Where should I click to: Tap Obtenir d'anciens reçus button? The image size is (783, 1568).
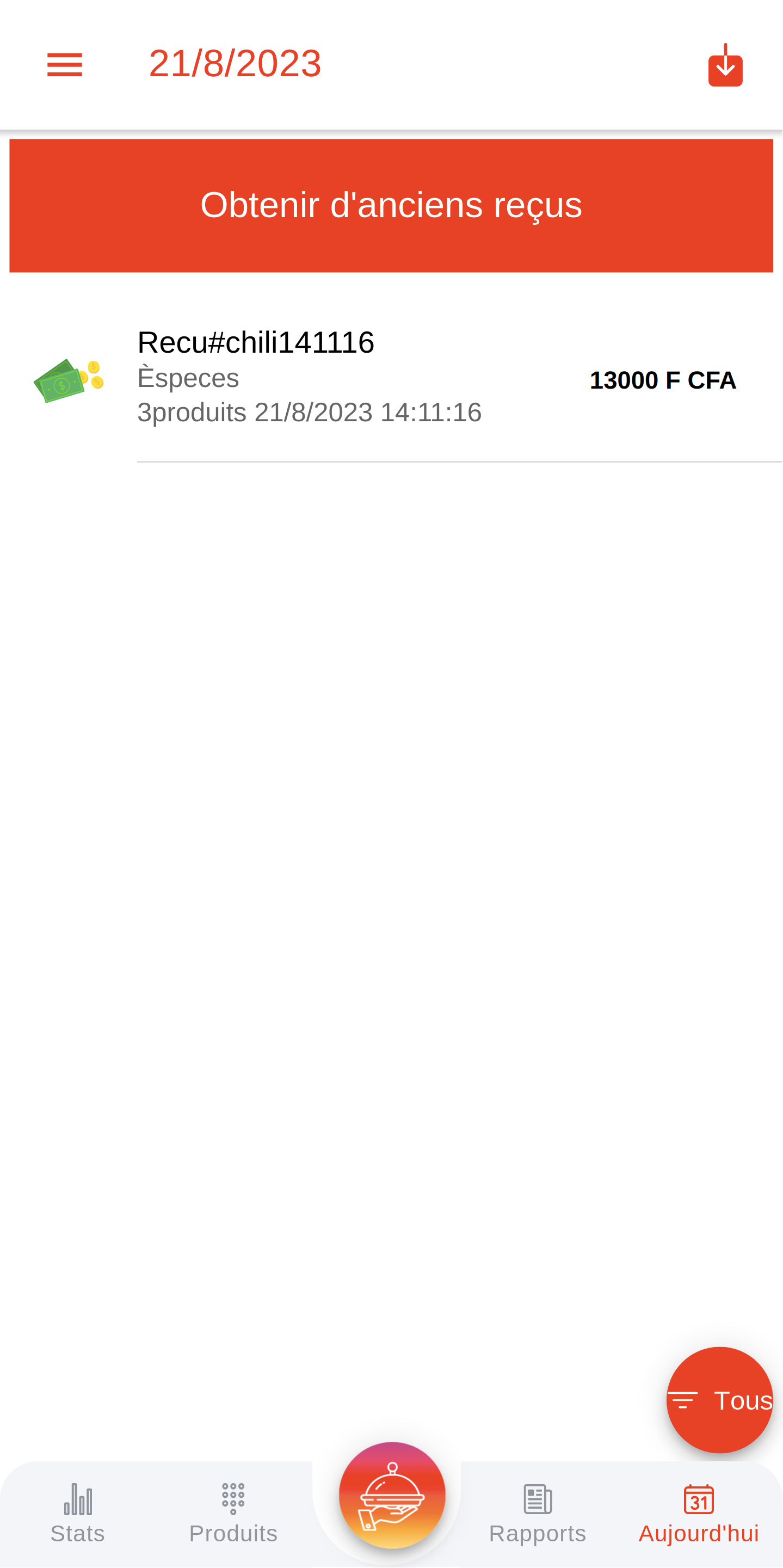391,205
